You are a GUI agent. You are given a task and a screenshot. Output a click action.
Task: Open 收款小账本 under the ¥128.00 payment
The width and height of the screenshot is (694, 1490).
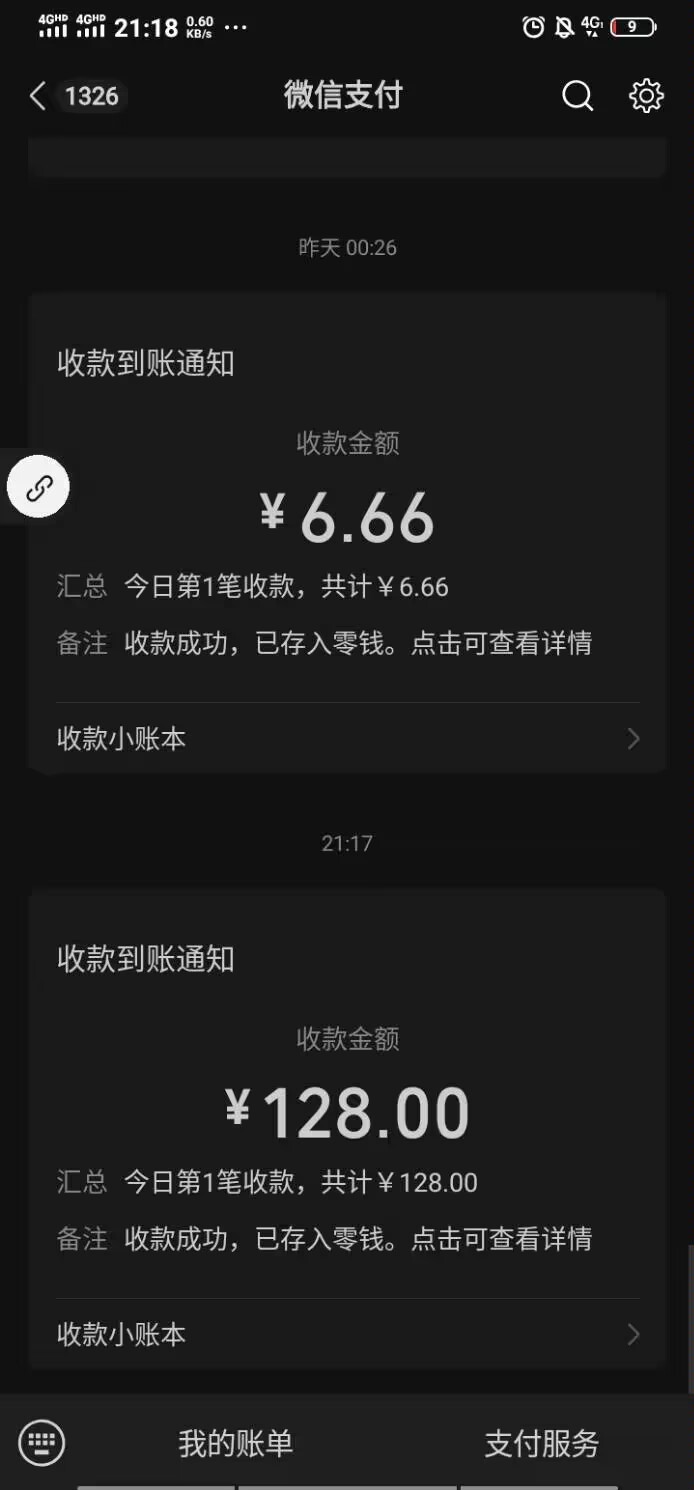tap(347, 1334)
